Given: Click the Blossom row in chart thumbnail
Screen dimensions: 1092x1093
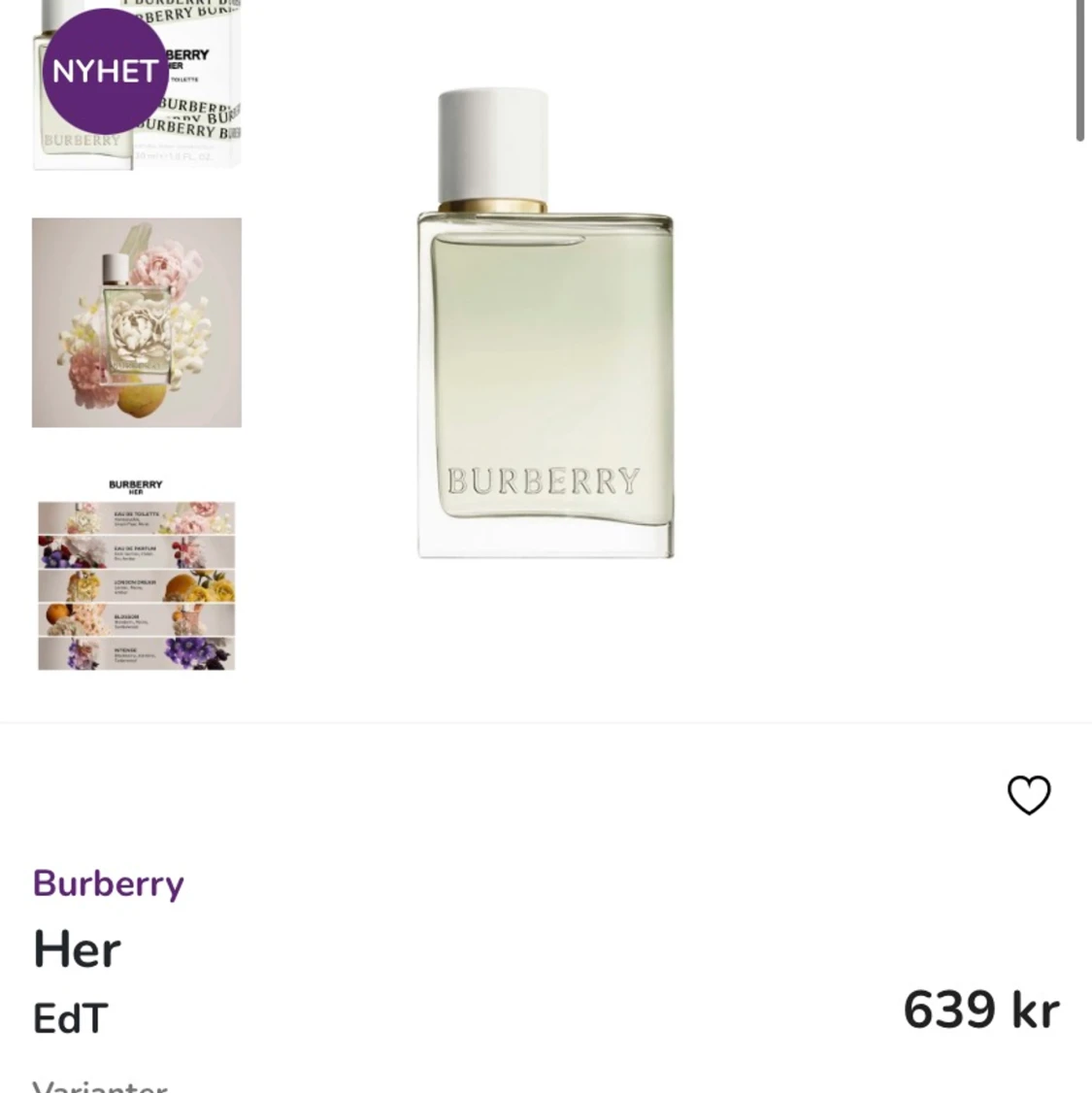Looking at the screenshot, I should 136,618.
